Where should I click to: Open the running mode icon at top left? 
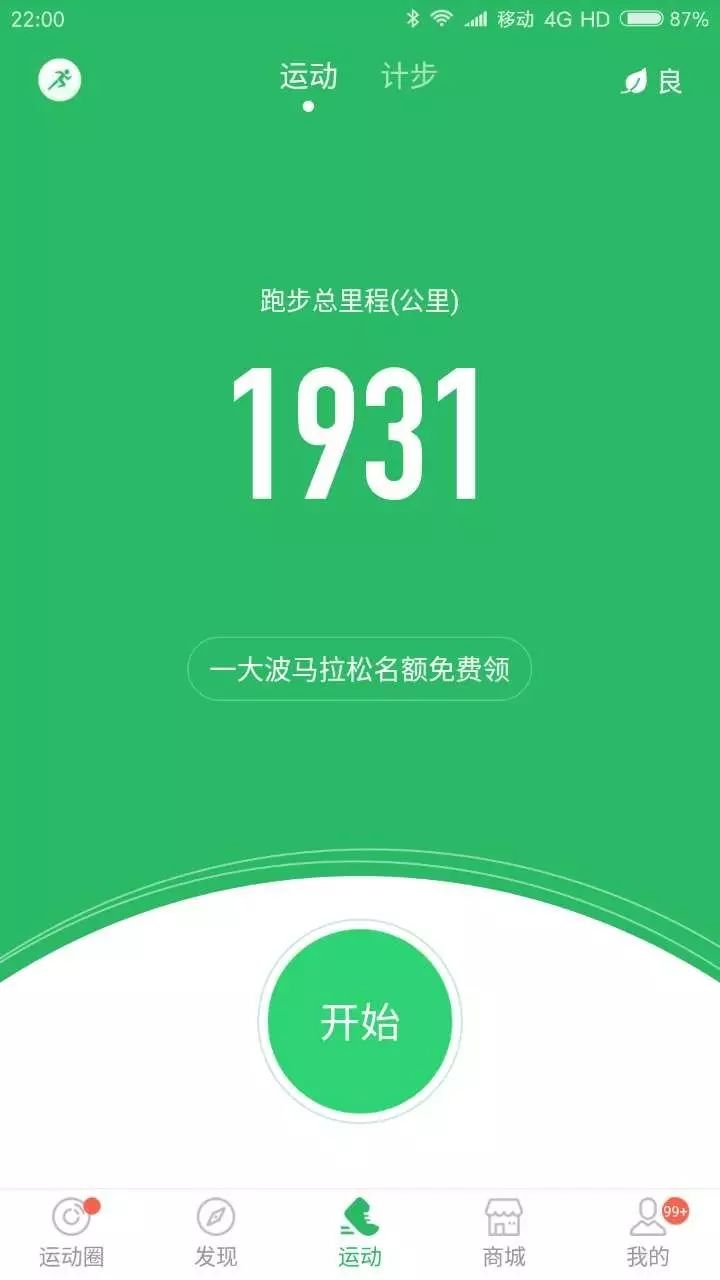[x=60, y=81]
